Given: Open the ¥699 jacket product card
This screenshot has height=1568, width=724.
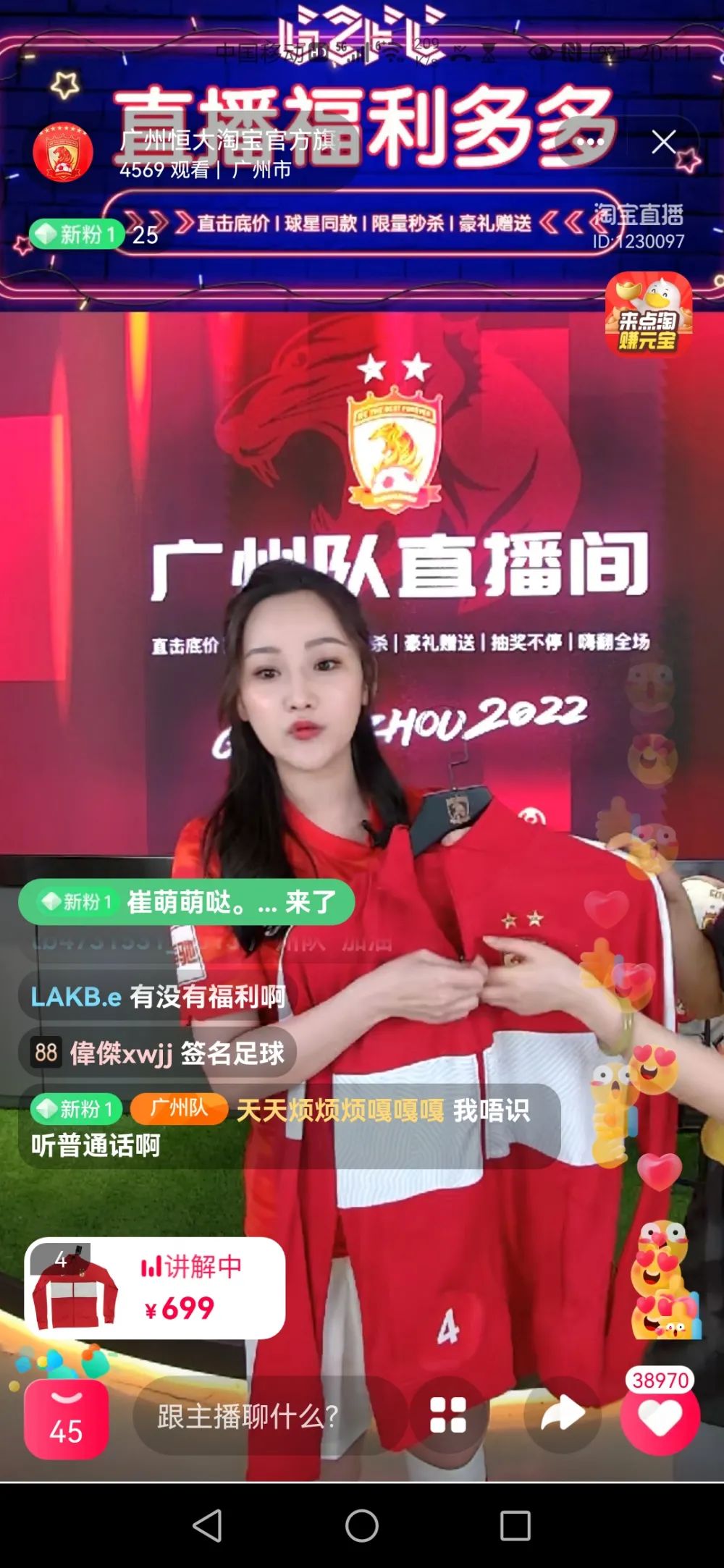Looking at the screenshot, I should click(x=155, y=1288).
